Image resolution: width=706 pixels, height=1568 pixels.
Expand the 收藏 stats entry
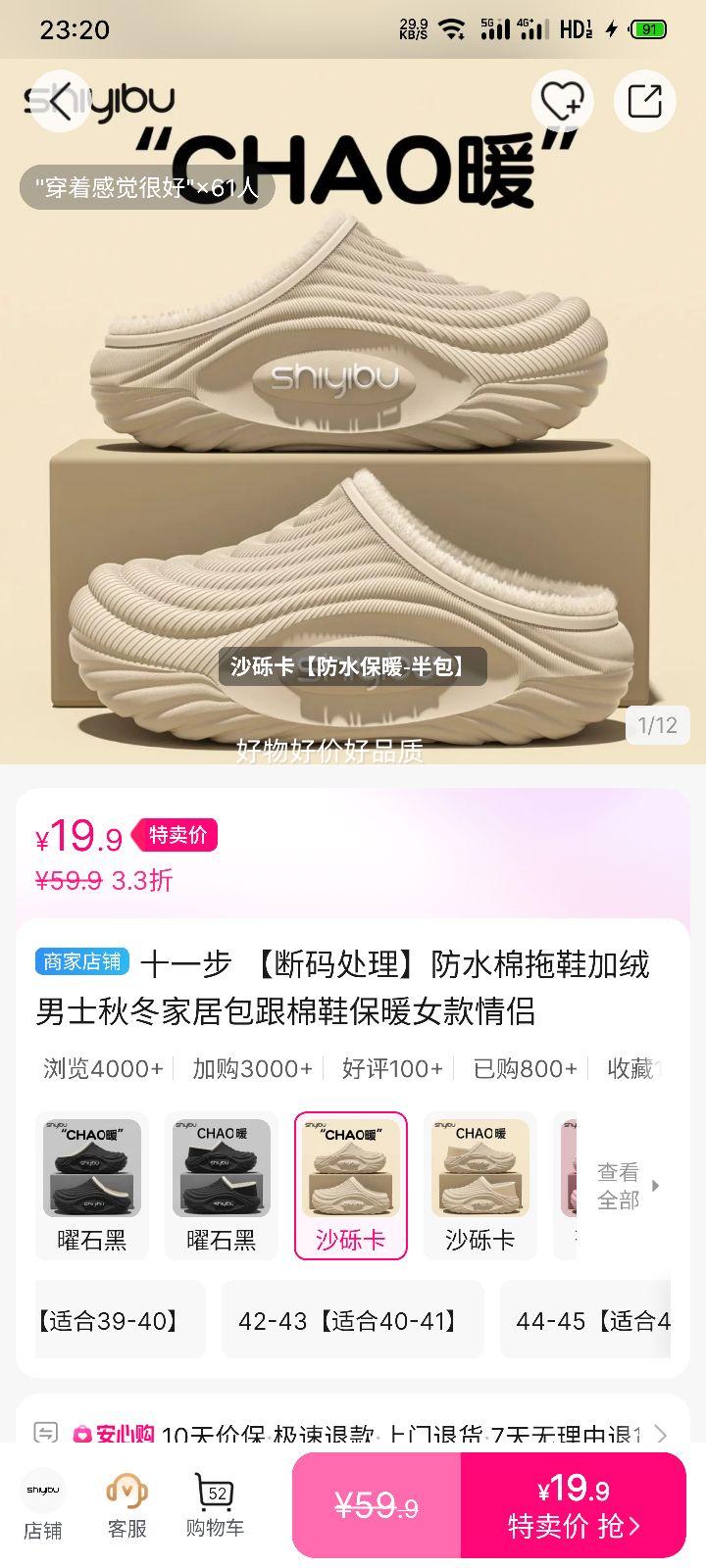[x=637, y=1068]
